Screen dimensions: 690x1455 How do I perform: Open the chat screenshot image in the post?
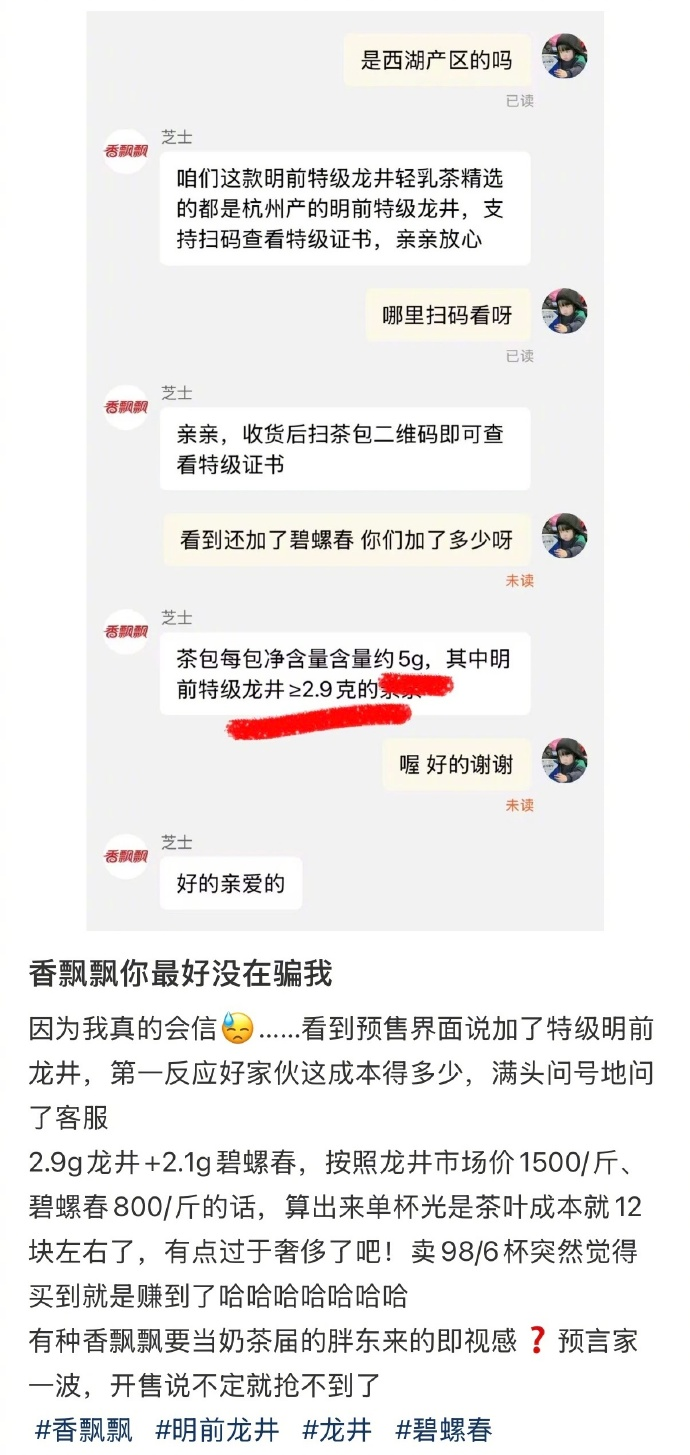click(345, 470)
